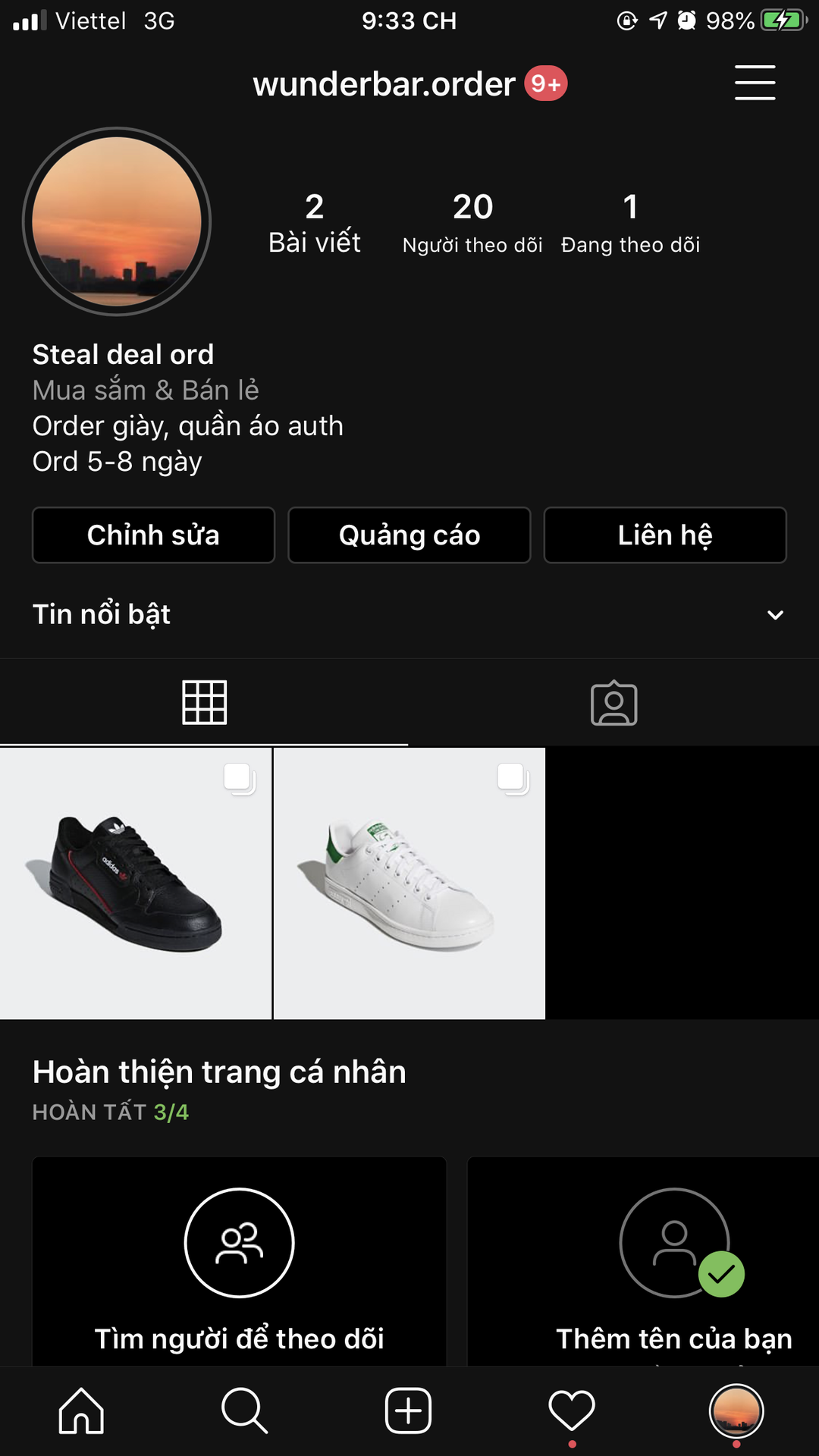The width and height of the screenshot is (819, 1456).
Task: Tap the Chỉnh sửa button
Action: [153, 535]
